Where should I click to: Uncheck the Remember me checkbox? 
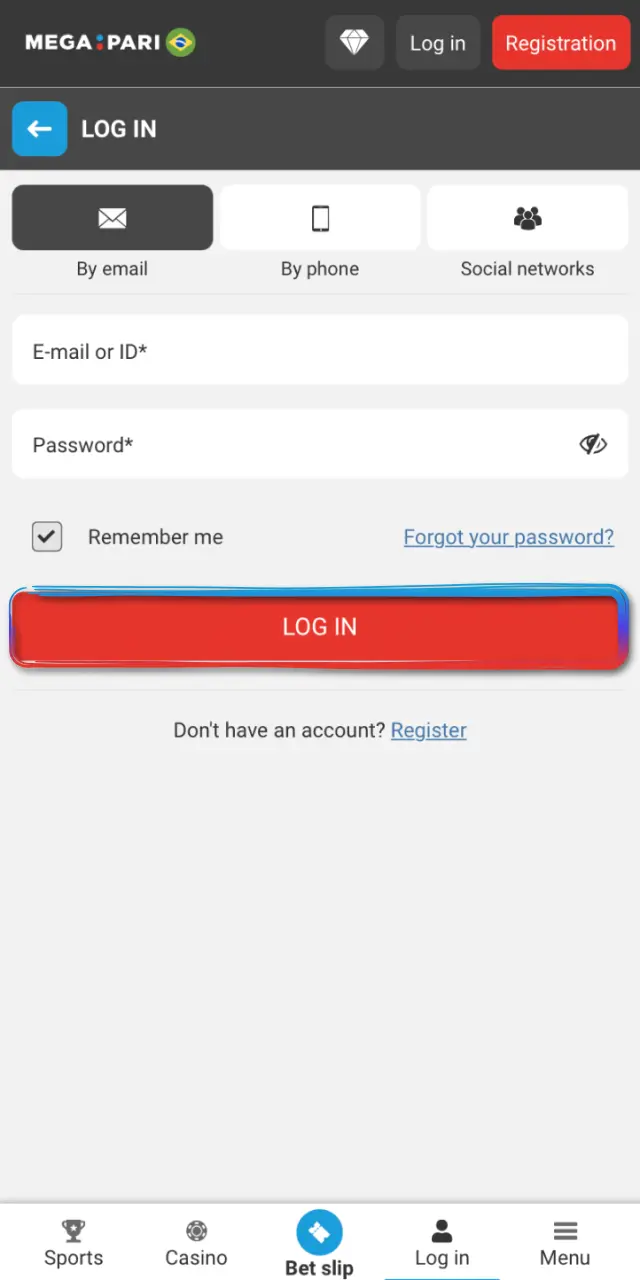tap(47, 537)
